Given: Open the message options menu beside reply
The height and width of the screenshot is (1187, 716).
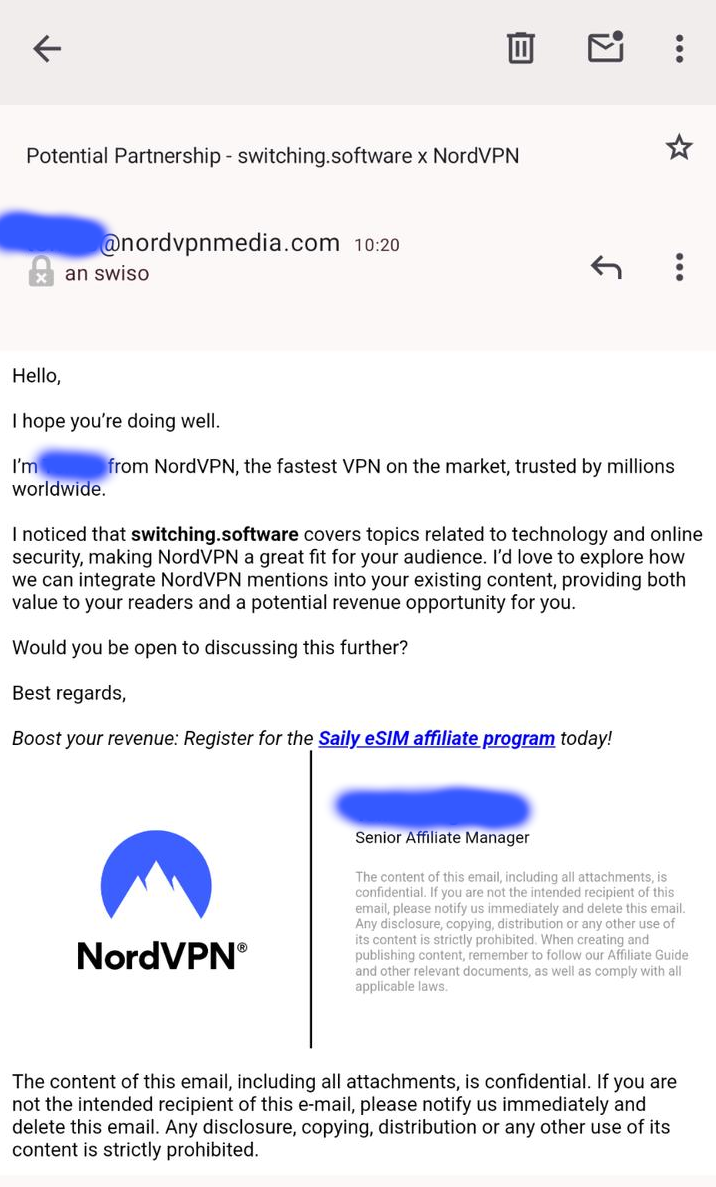Looking at the screenshot, I should [680, 267].
